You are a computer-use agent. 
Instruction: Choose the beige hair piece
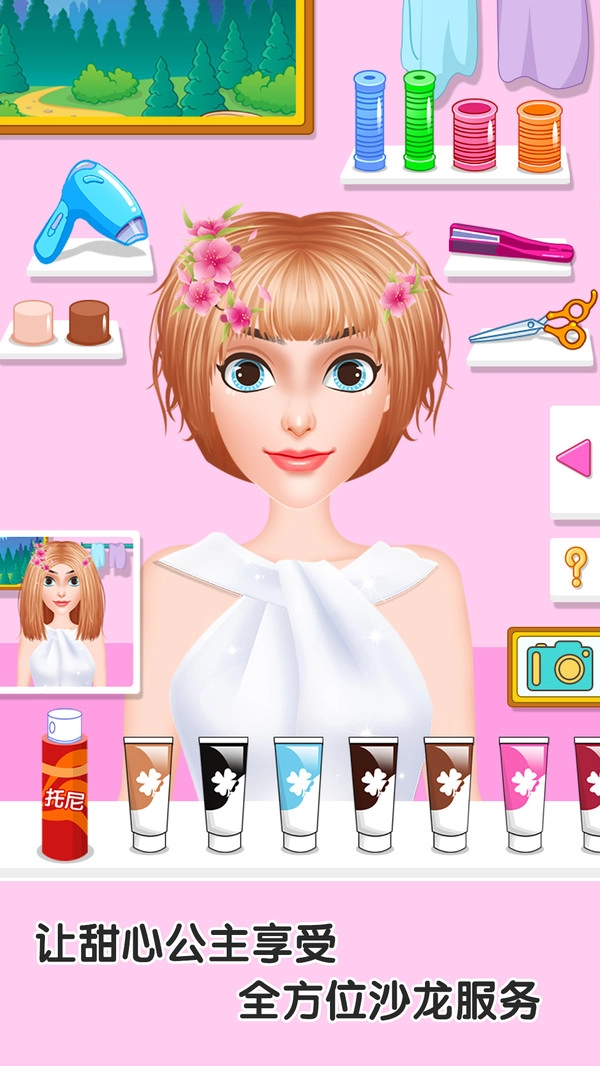tap(34, 322)
